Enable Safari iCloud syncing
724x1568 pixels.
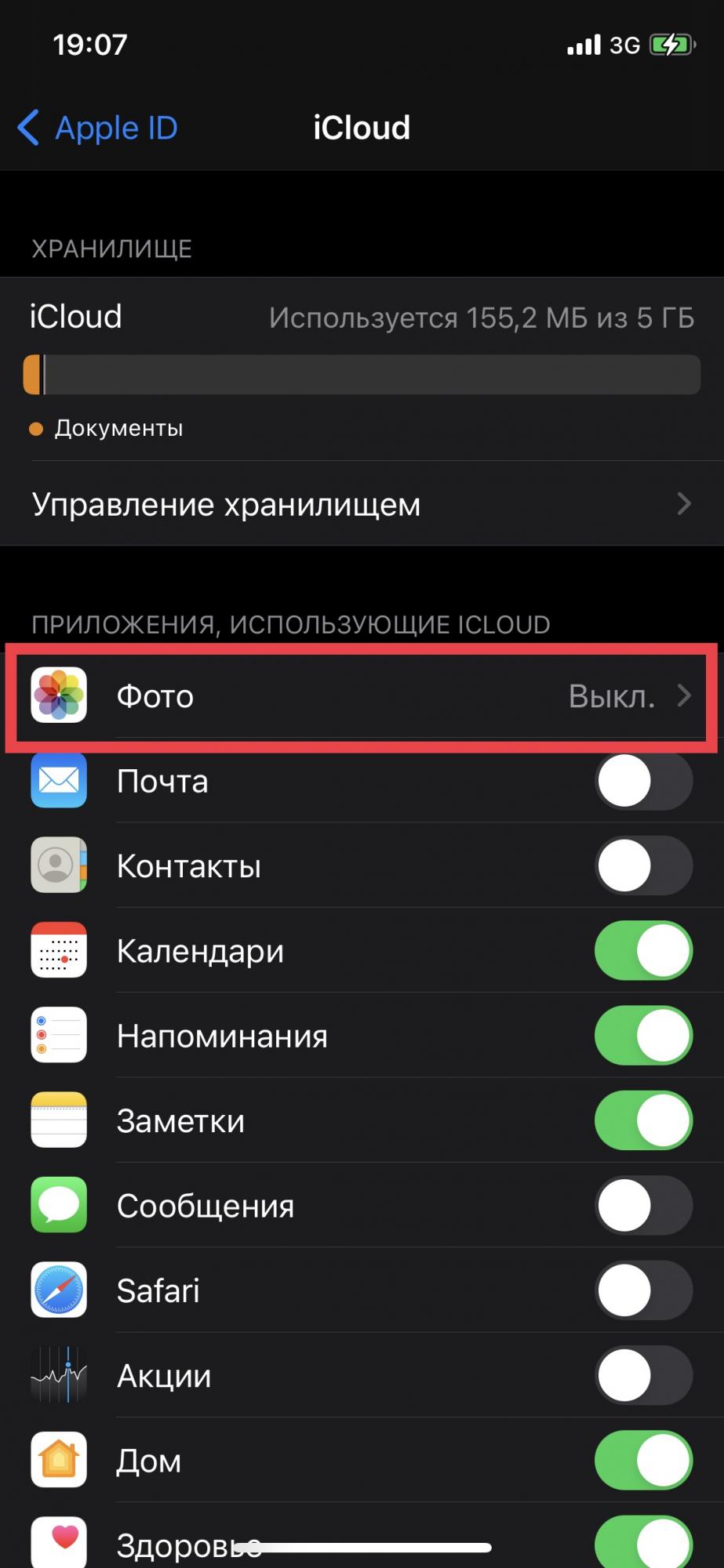[x=642, y=1290]
